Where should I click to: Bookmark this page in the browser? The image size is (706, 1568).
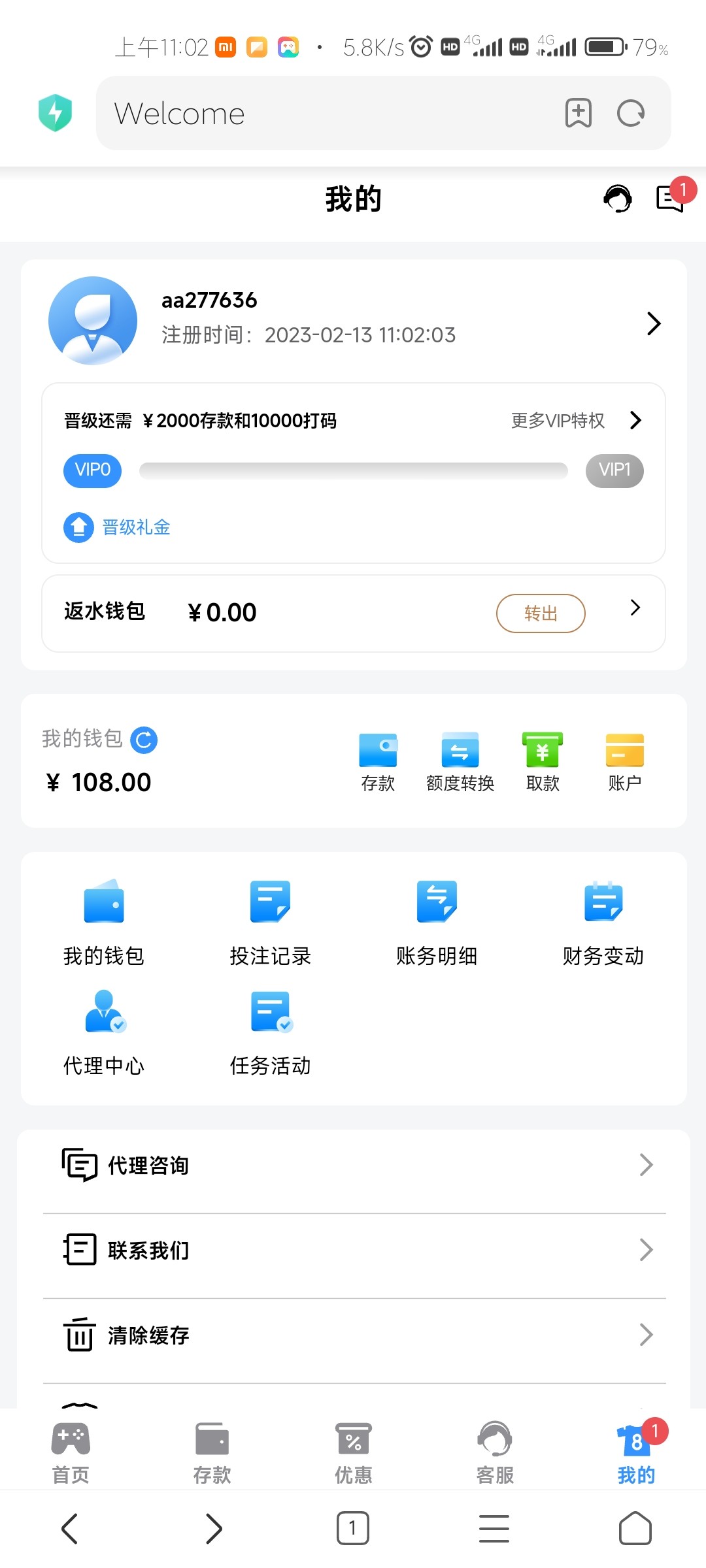tap(579, 114)
